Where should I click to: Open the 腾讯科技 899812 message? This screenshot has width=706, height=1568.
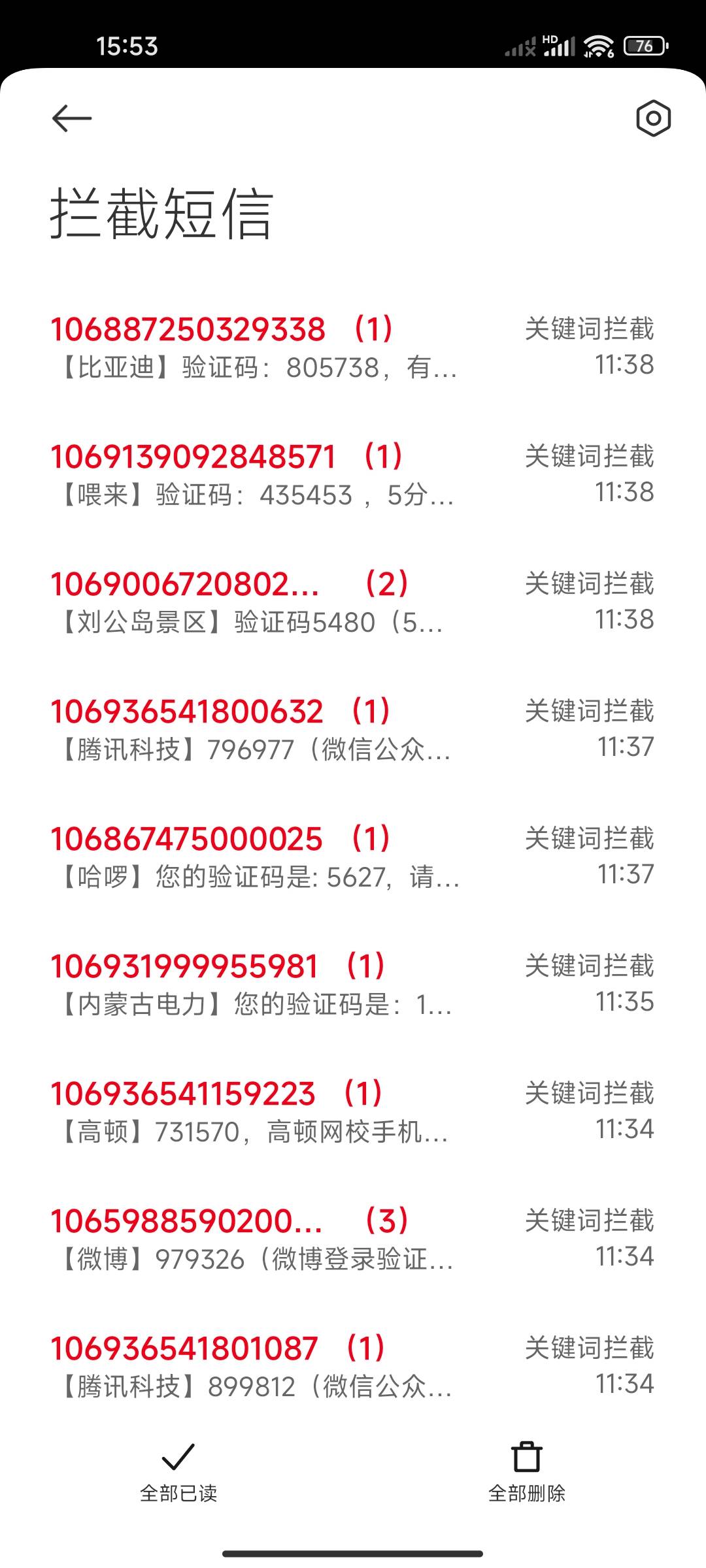[x=353, y=1367]
